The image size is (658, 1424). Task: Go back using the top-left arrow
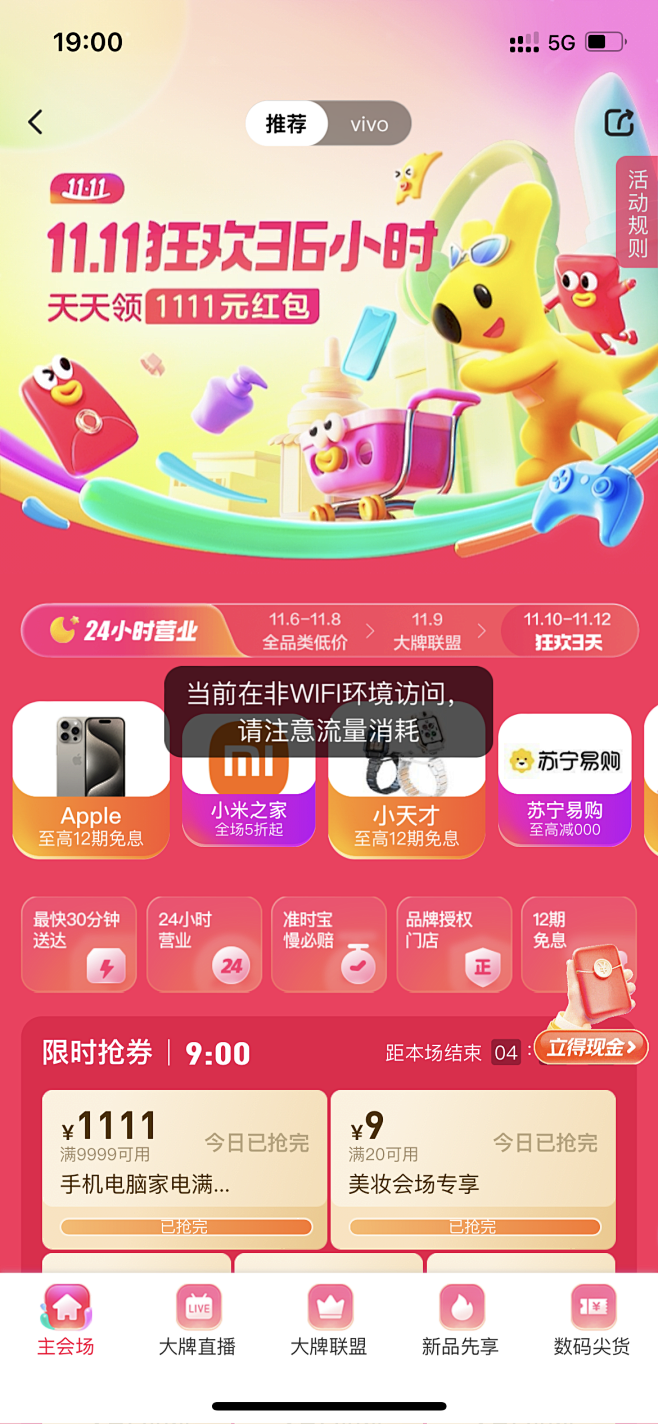point(36,123)
